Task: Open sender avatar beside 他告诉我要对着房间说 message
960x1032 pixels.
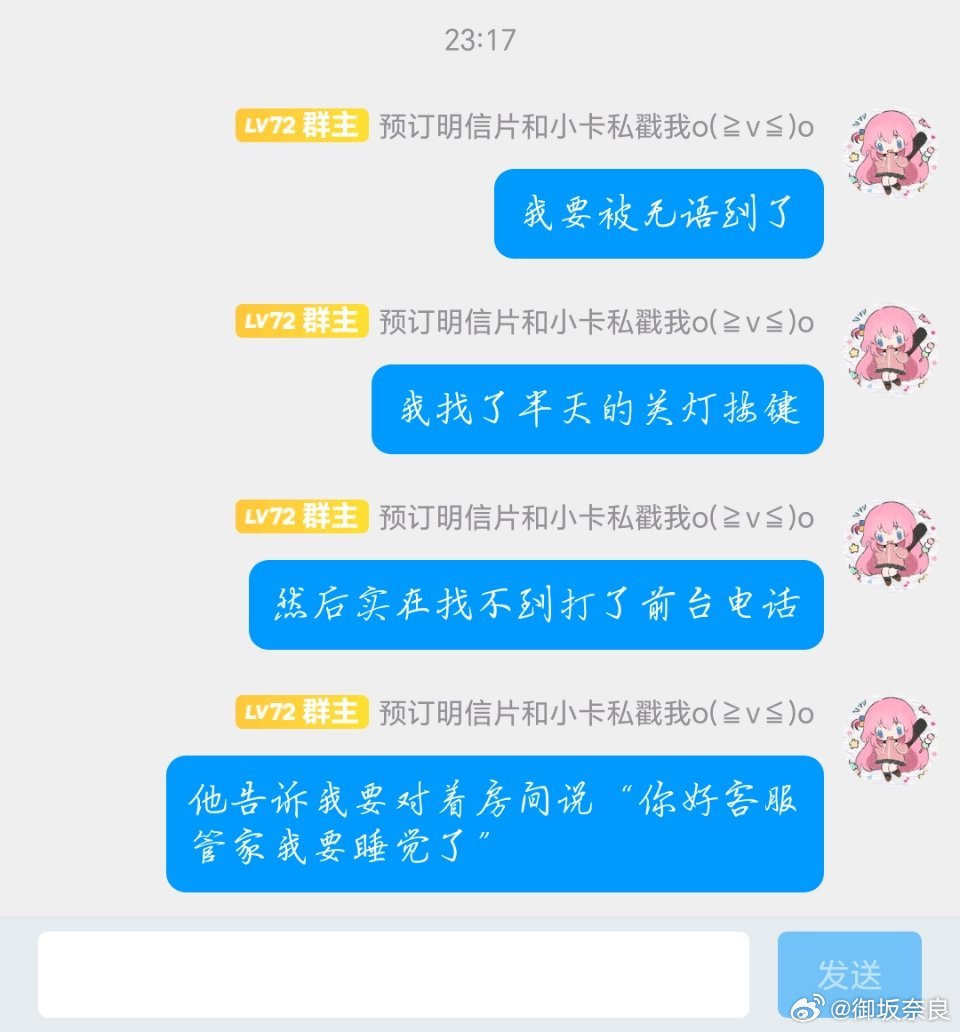Action: [892, 738]
